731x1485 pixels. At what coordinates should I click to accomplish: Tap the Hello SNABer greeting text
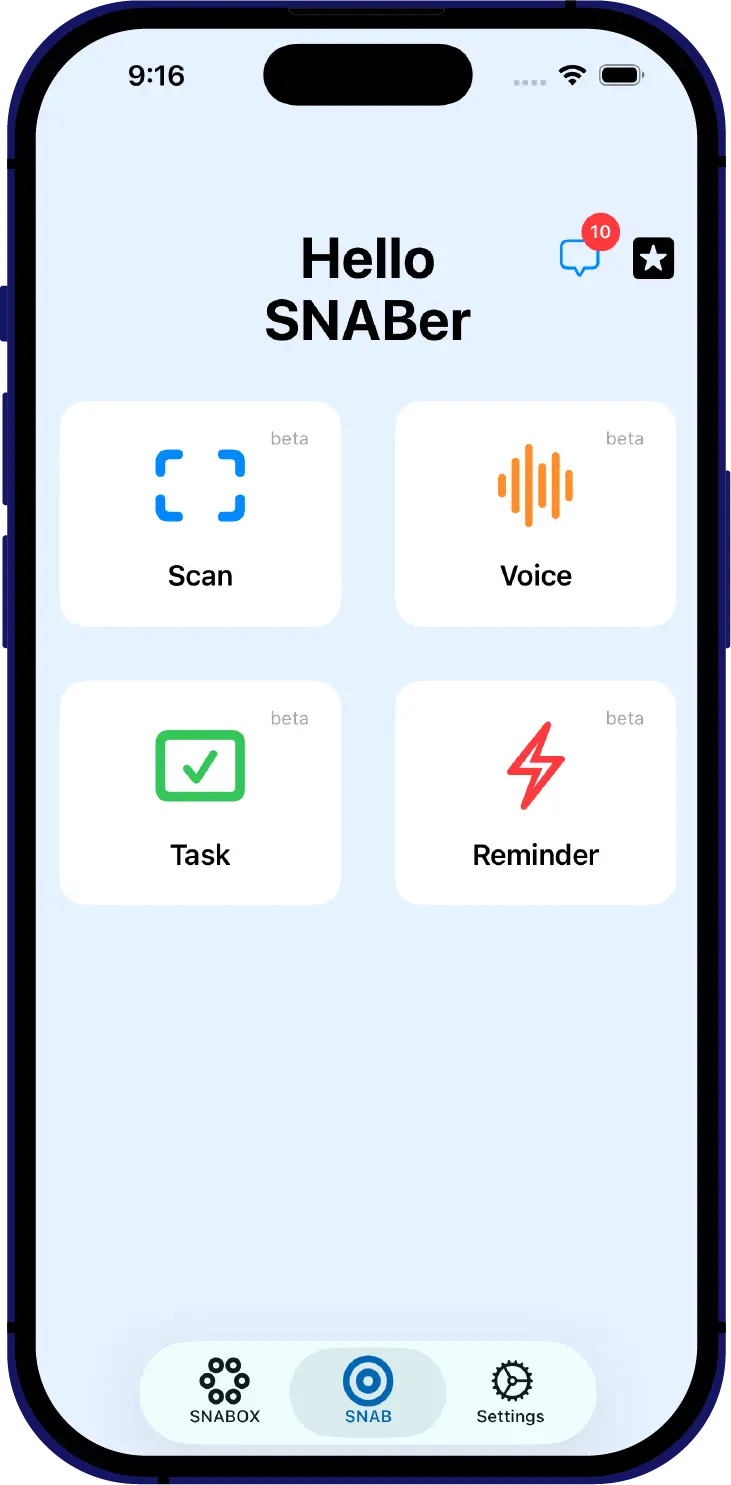[368, 289]
